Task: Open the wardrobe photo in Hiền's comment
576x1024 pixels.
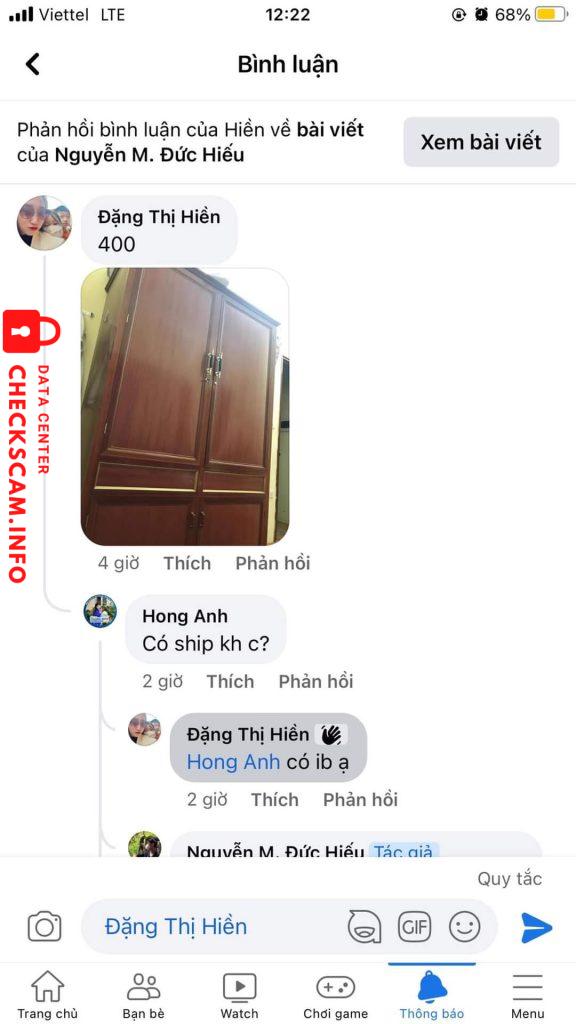Action: click(x=185, y=406)
